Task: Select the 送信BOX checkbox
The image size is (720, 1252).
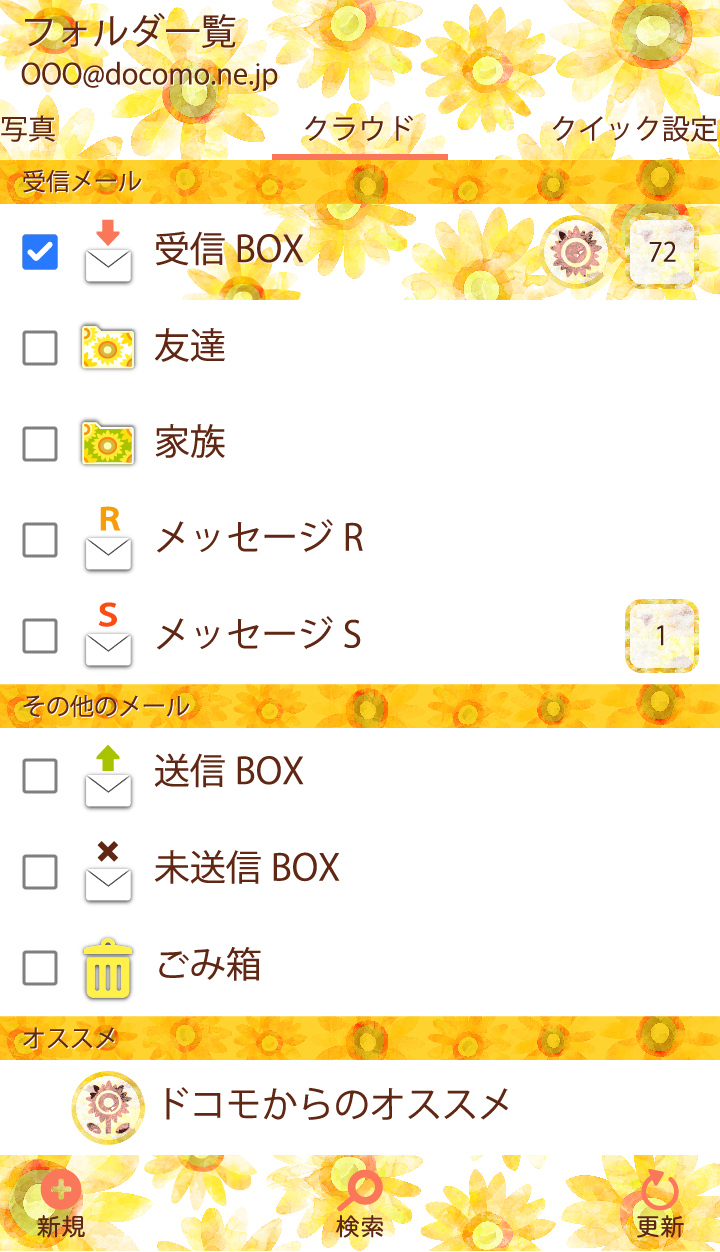Action: point(40,775)
